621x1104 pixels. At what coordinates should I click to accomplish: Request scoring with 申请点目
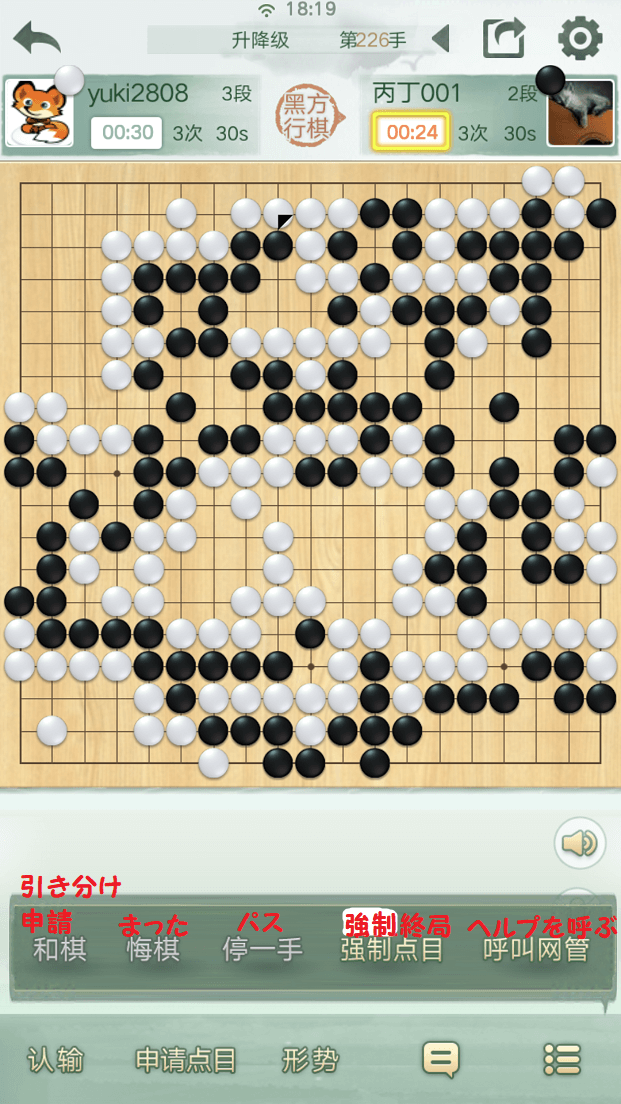pyautogui.click(x=186, y=1060)
